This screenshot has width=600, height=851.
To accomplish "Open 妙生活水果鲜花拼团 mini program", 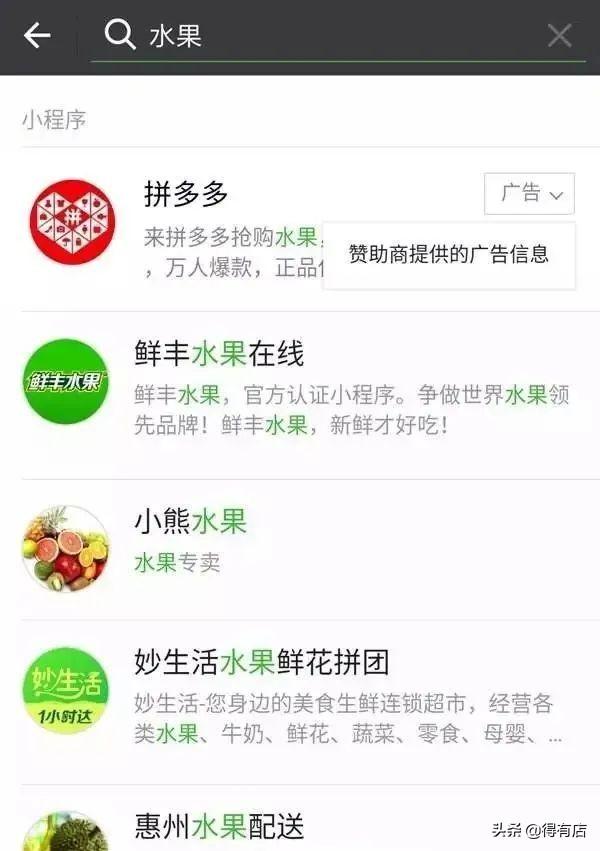I will [261, 662].
